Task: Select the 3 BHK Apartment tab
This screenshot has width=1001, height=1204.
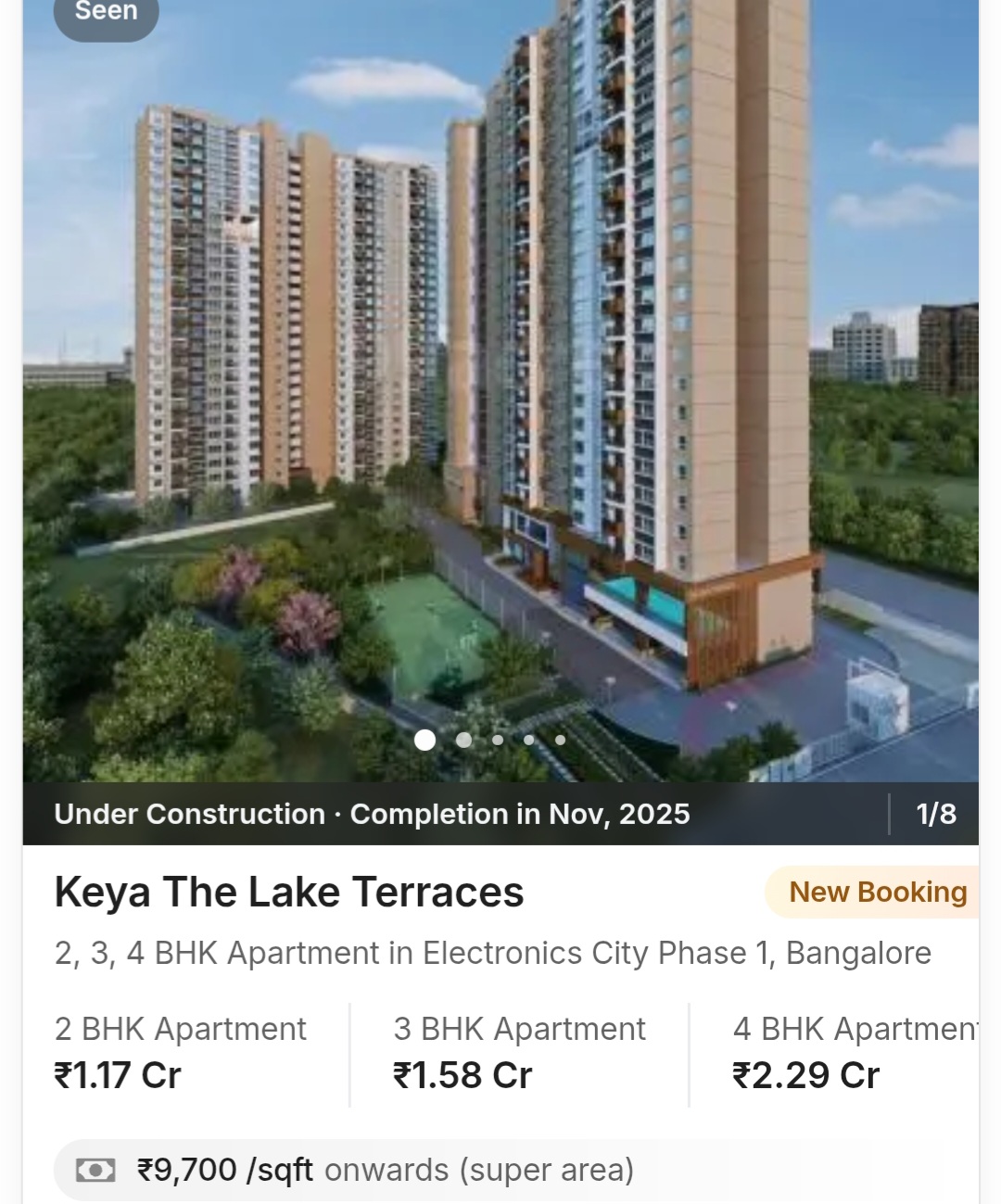Action: point(519,1029)
